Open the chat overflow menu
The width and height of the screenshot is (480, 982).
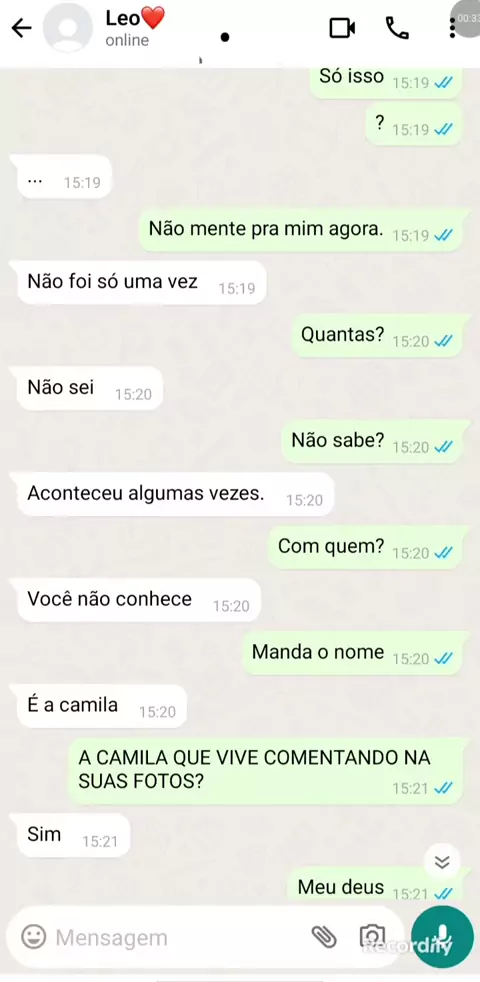(452, 28)
